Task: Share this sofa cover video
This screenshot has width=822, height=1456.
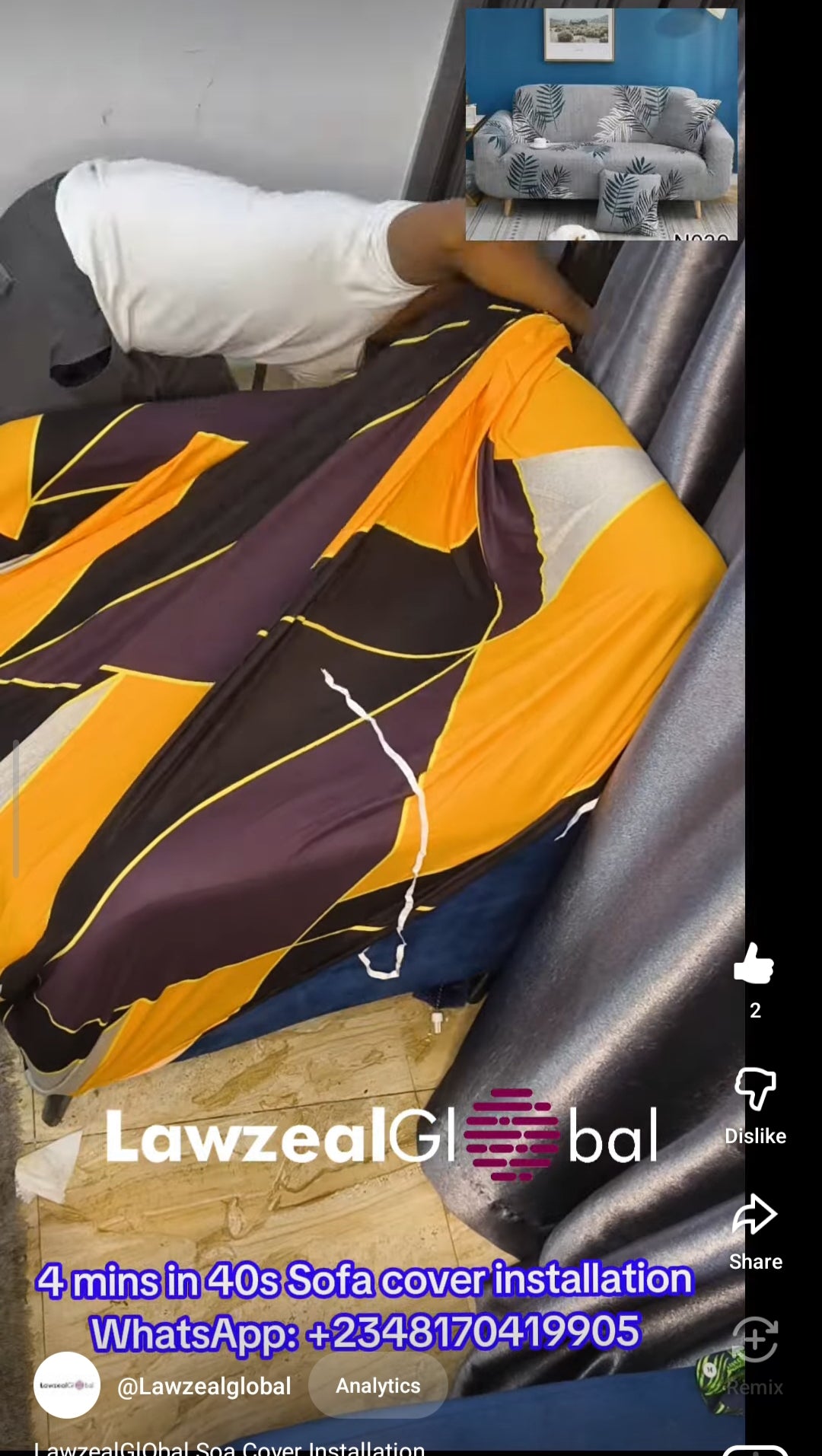Action: pos(754,1215)
